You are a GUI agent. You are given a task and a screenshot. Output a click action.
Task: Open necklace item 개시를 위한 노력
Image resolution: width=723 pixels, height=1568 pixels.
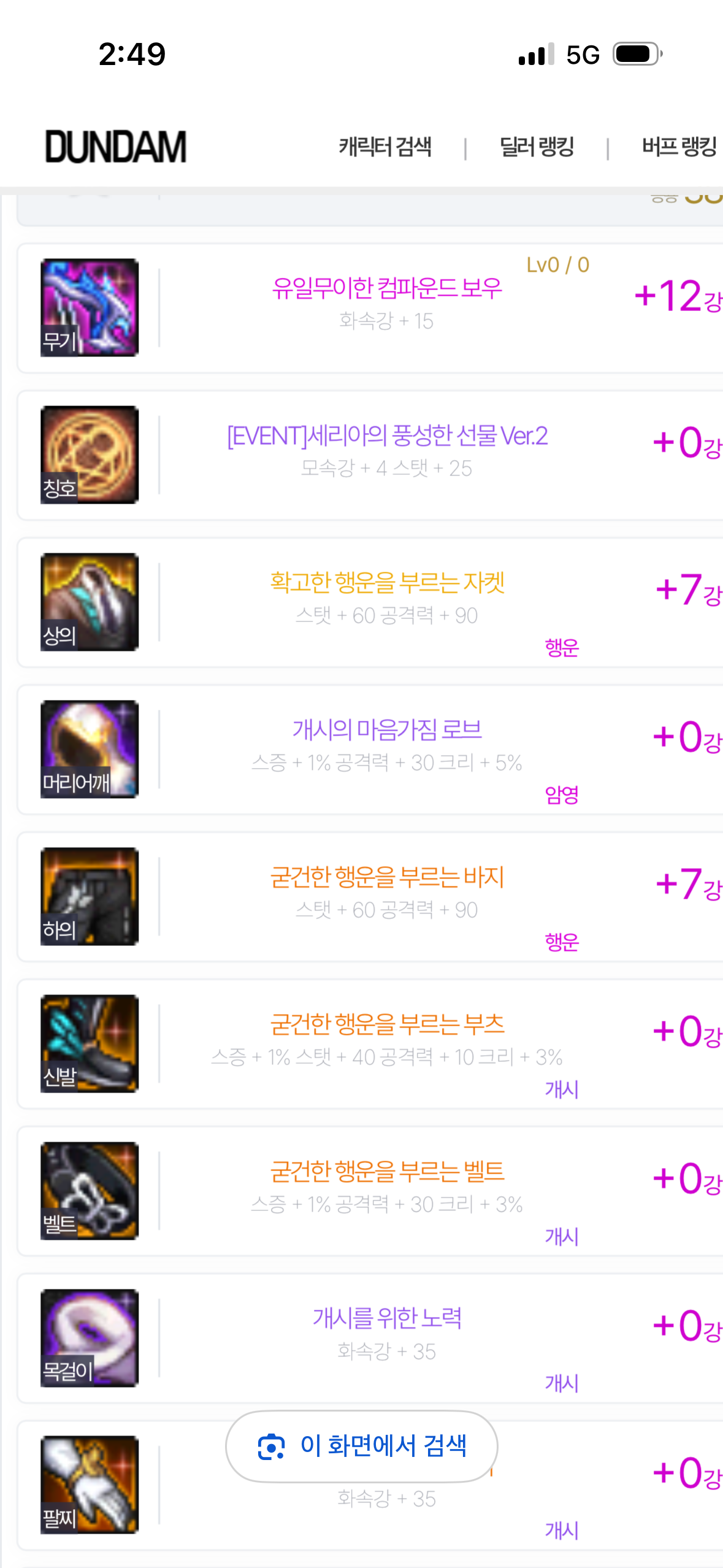point(386,1318)
